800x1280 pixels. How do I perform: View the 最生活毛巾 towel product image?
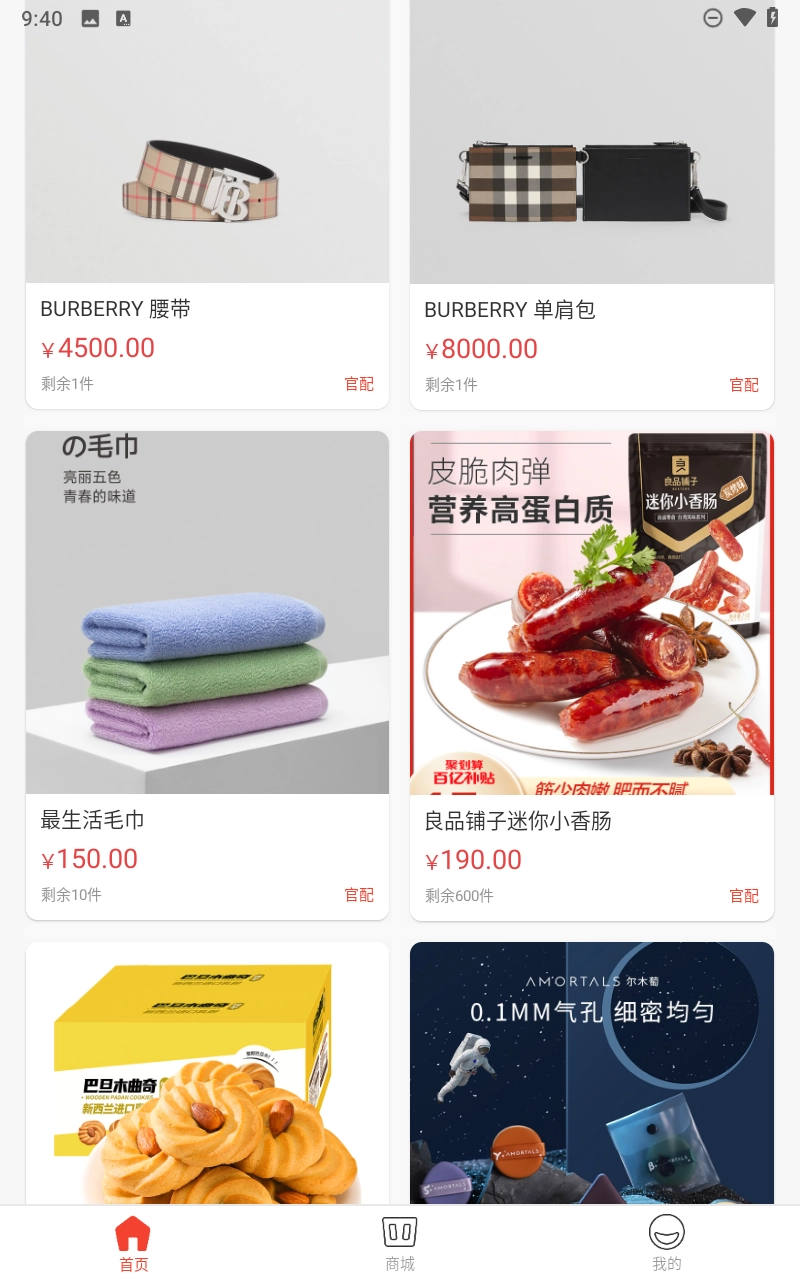pos(207,612)
